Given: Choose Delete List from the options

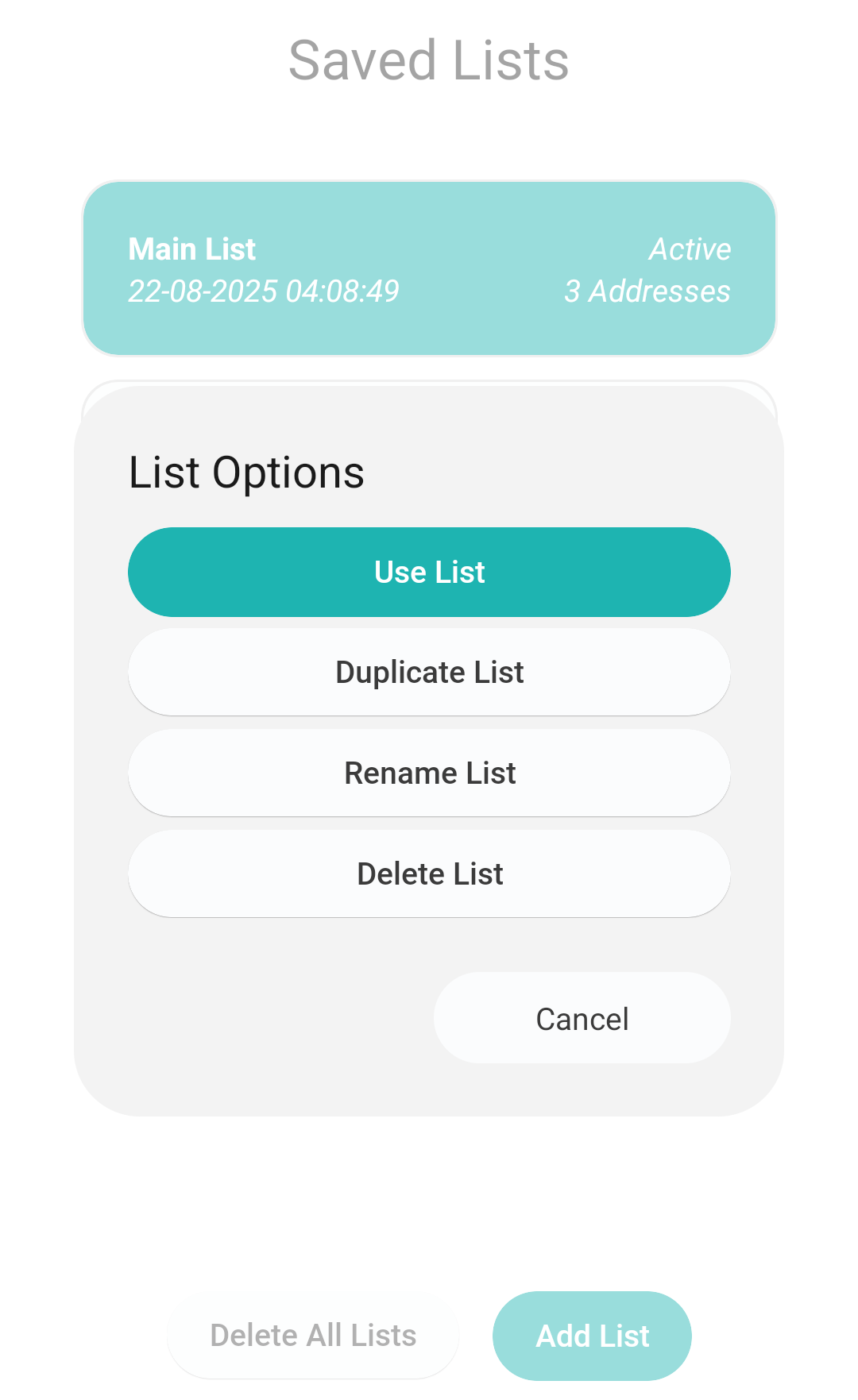Looking at the screenshot, I should [x=429, y=873].
